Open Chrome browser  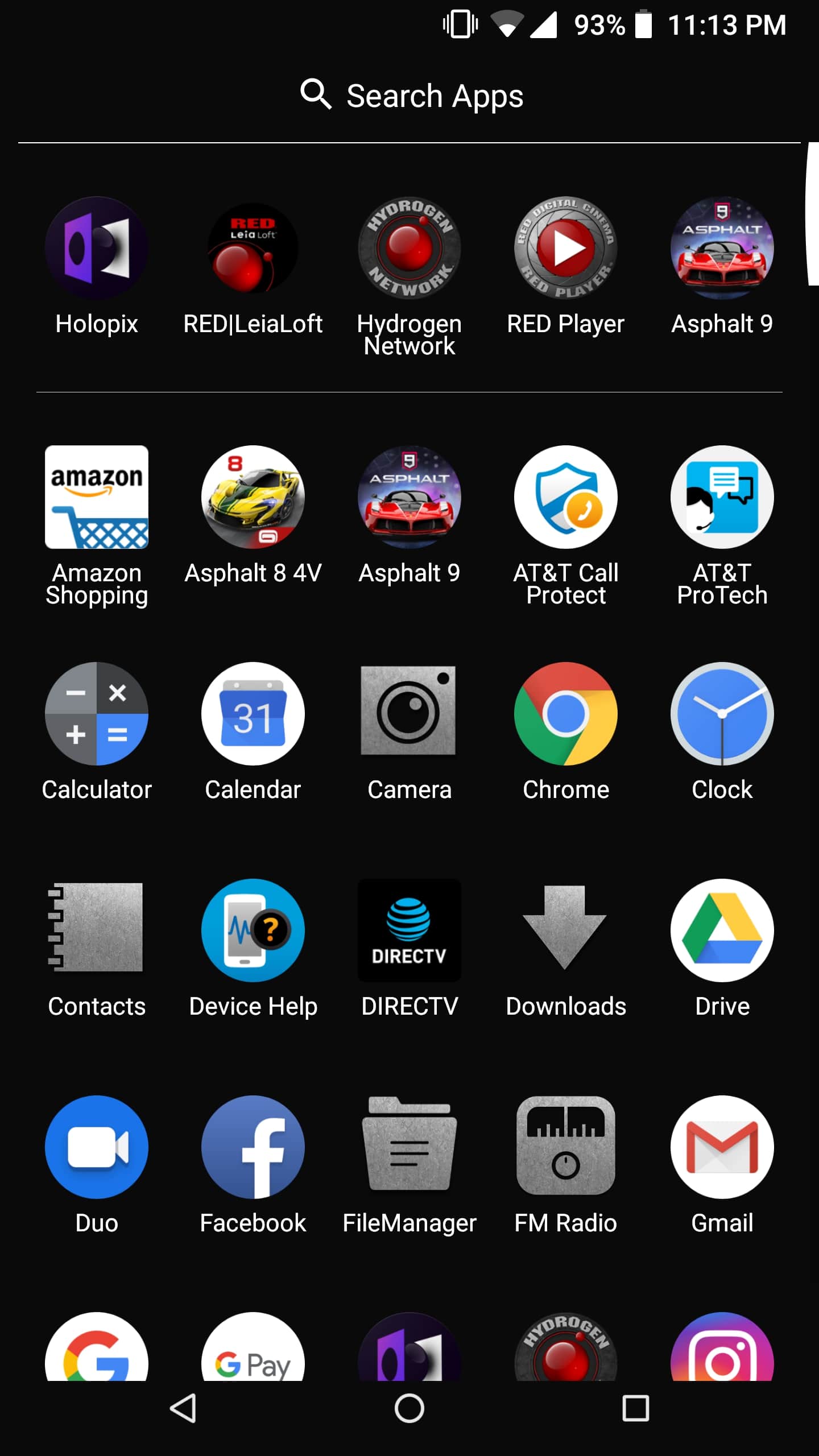point(565,714)
